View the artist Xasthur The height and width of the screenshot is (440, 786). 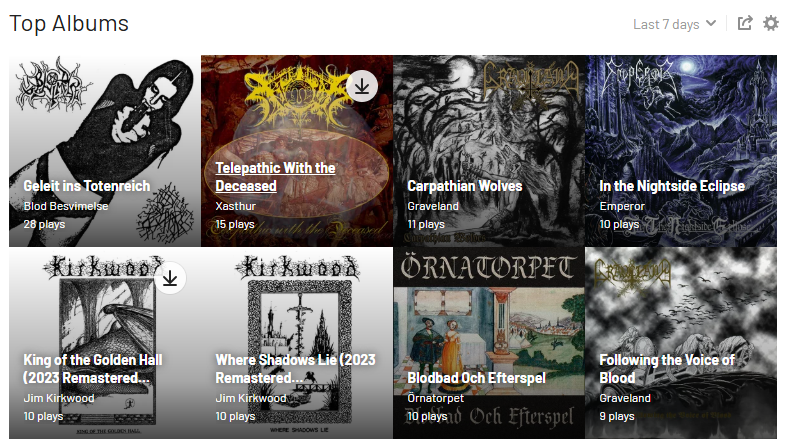(x=236, y=206)
